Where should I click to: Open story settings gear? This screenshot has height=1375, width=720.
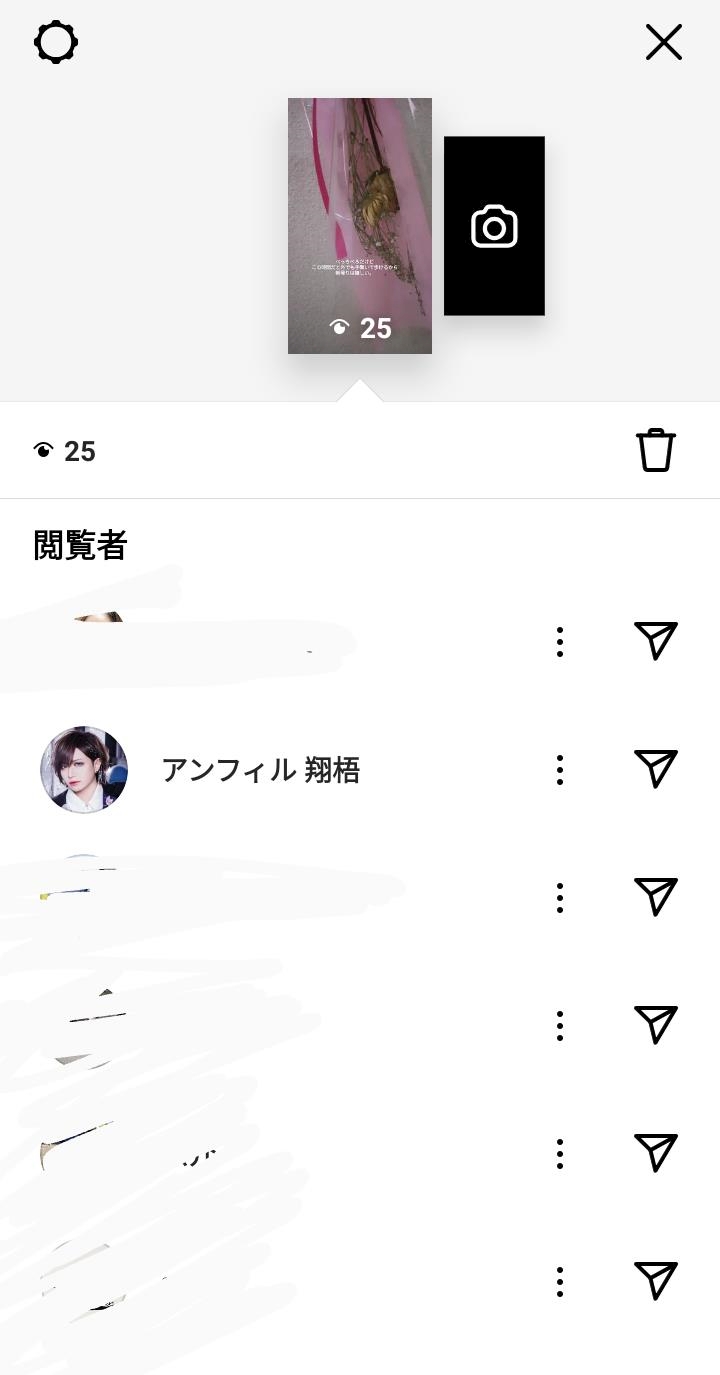[x=56, y=43]
